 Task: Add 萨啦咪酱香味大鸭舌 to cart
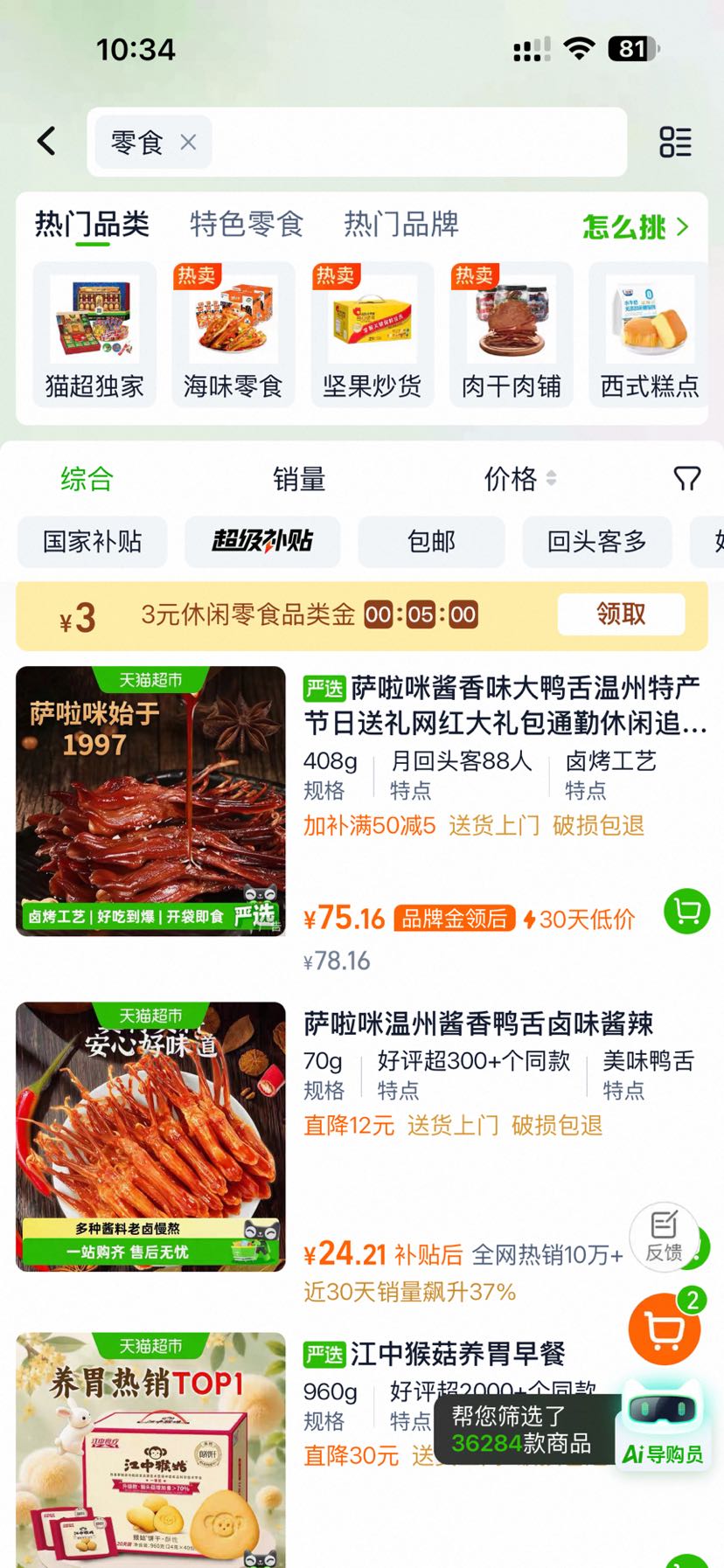[x=687, y=912]
